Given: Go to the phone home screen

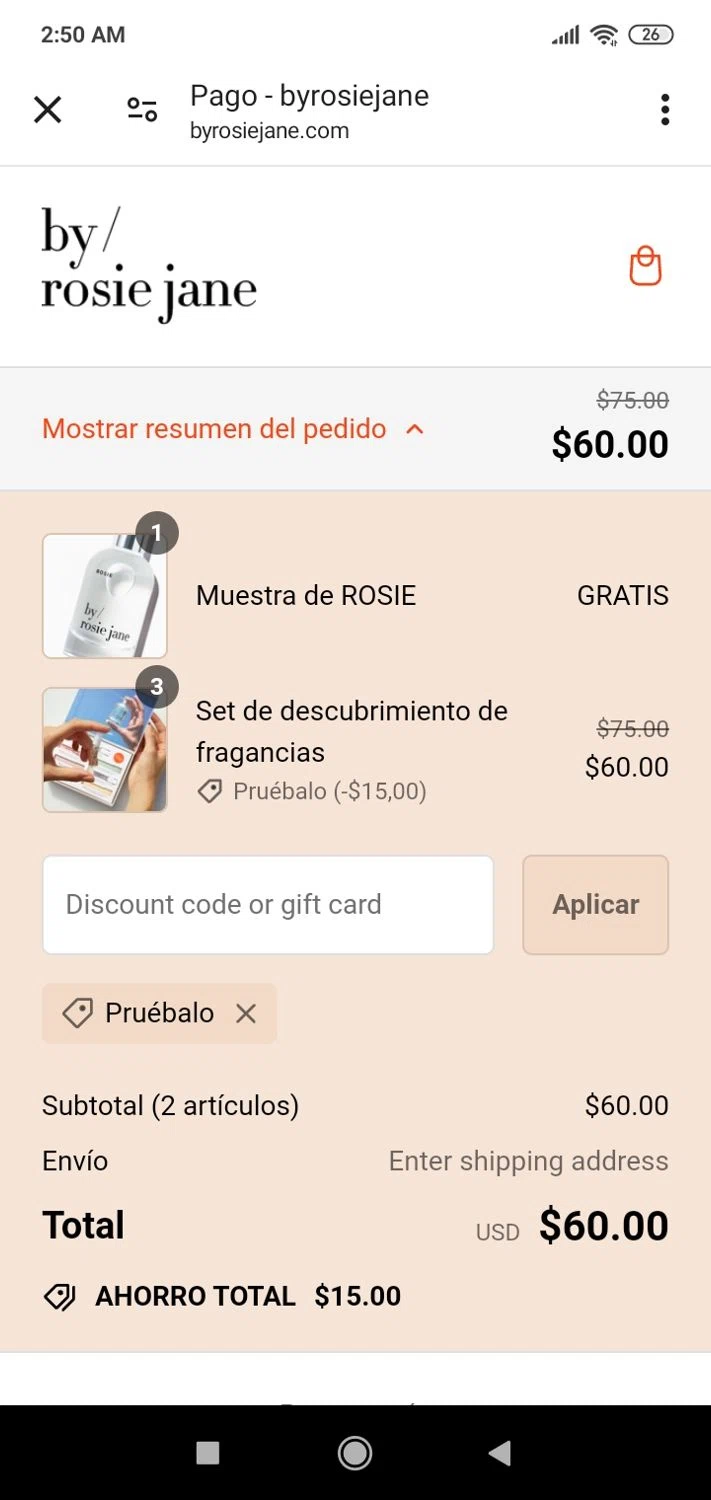Looking at the screenshot, I should pyautogui.click(x=355, y=1453).
